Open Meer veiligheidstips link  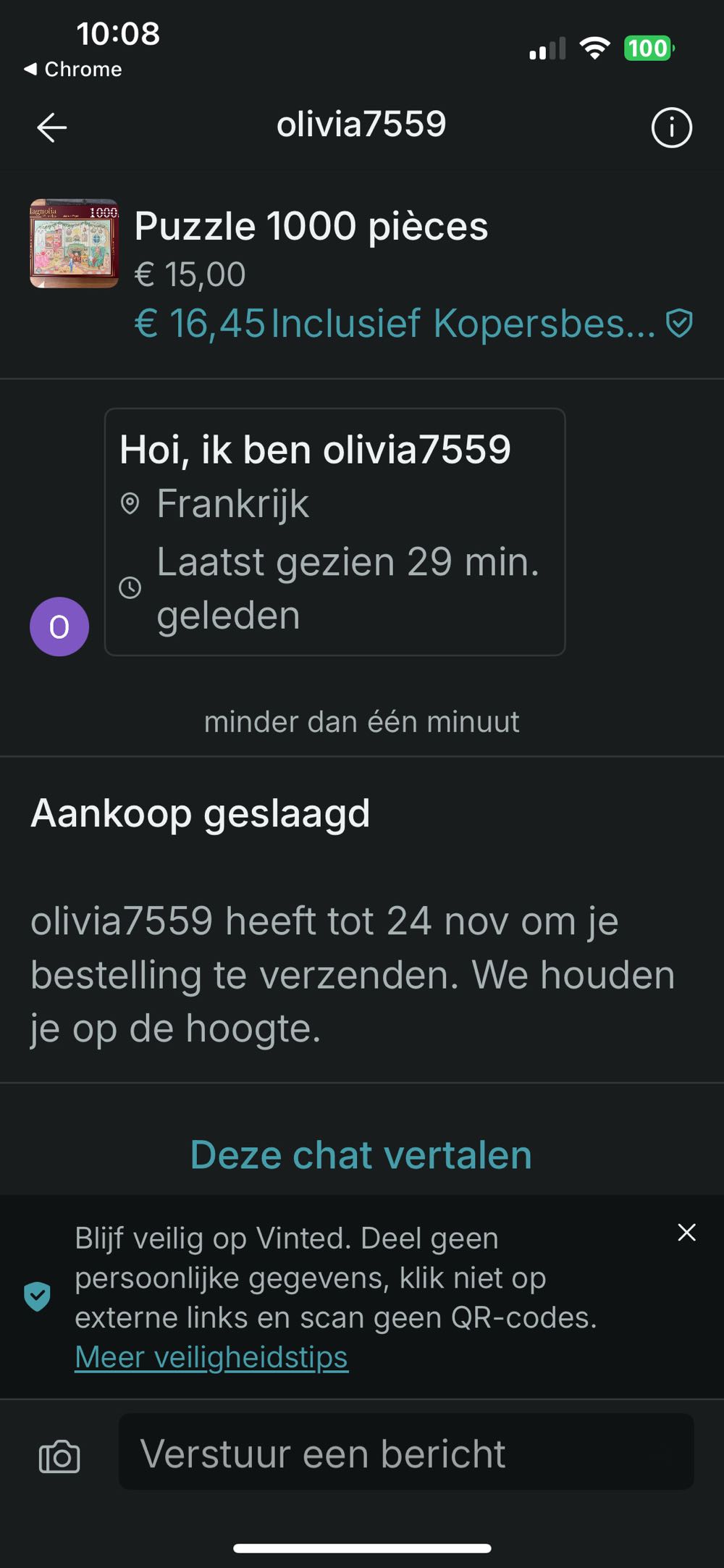pos(211,1357)
